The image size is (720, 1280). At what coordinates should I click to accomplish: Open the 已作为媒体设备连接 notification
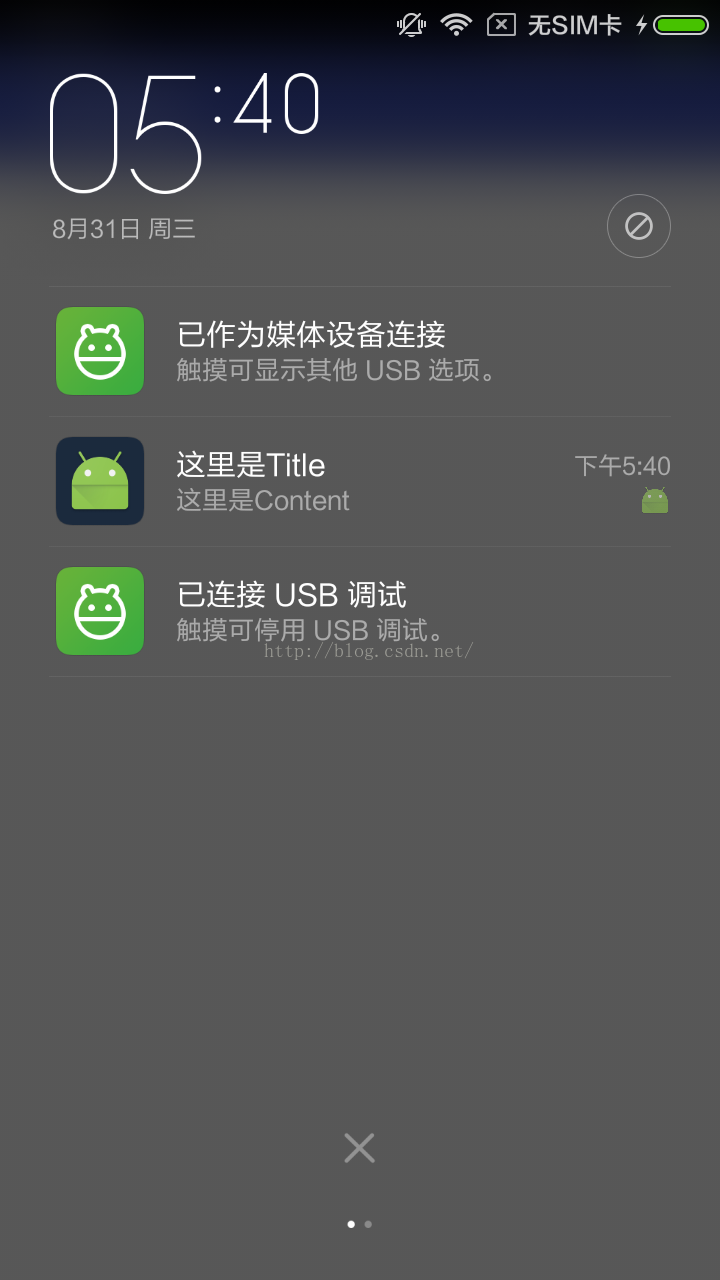(x=360, y=351)
